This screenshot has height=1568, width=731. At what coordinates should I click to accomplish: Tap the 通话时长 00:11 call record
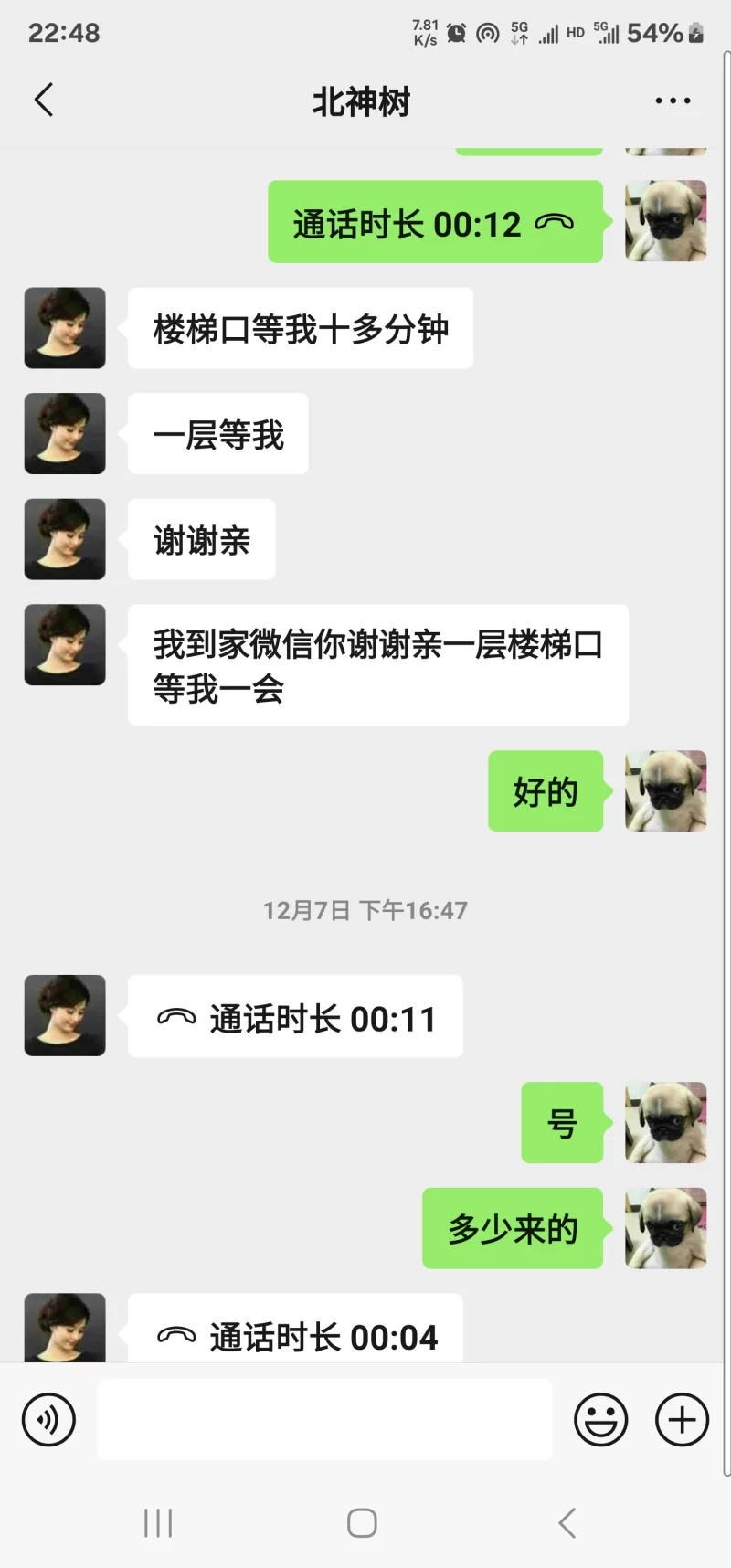(x=295, y=1017)
